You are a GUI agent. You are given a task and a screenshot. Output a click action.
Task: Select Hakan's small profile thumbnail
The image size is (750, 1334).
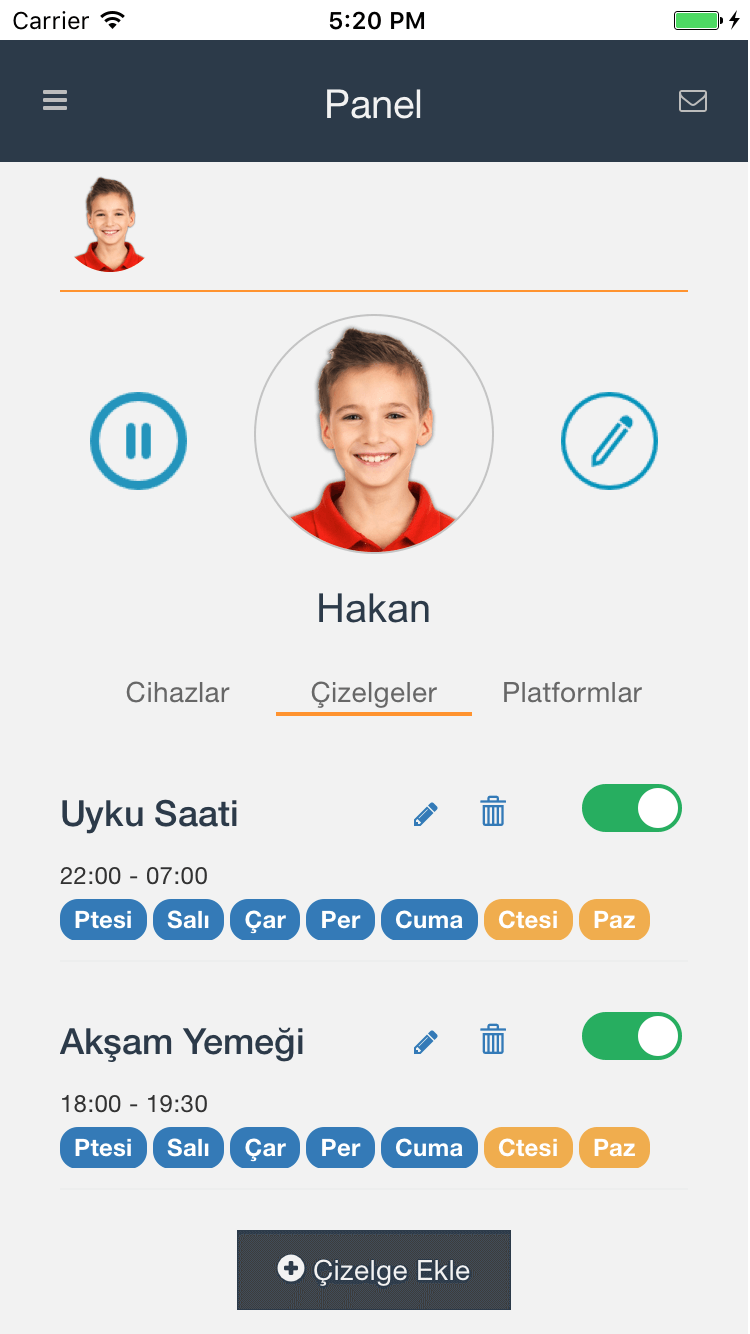click(109, 225)
